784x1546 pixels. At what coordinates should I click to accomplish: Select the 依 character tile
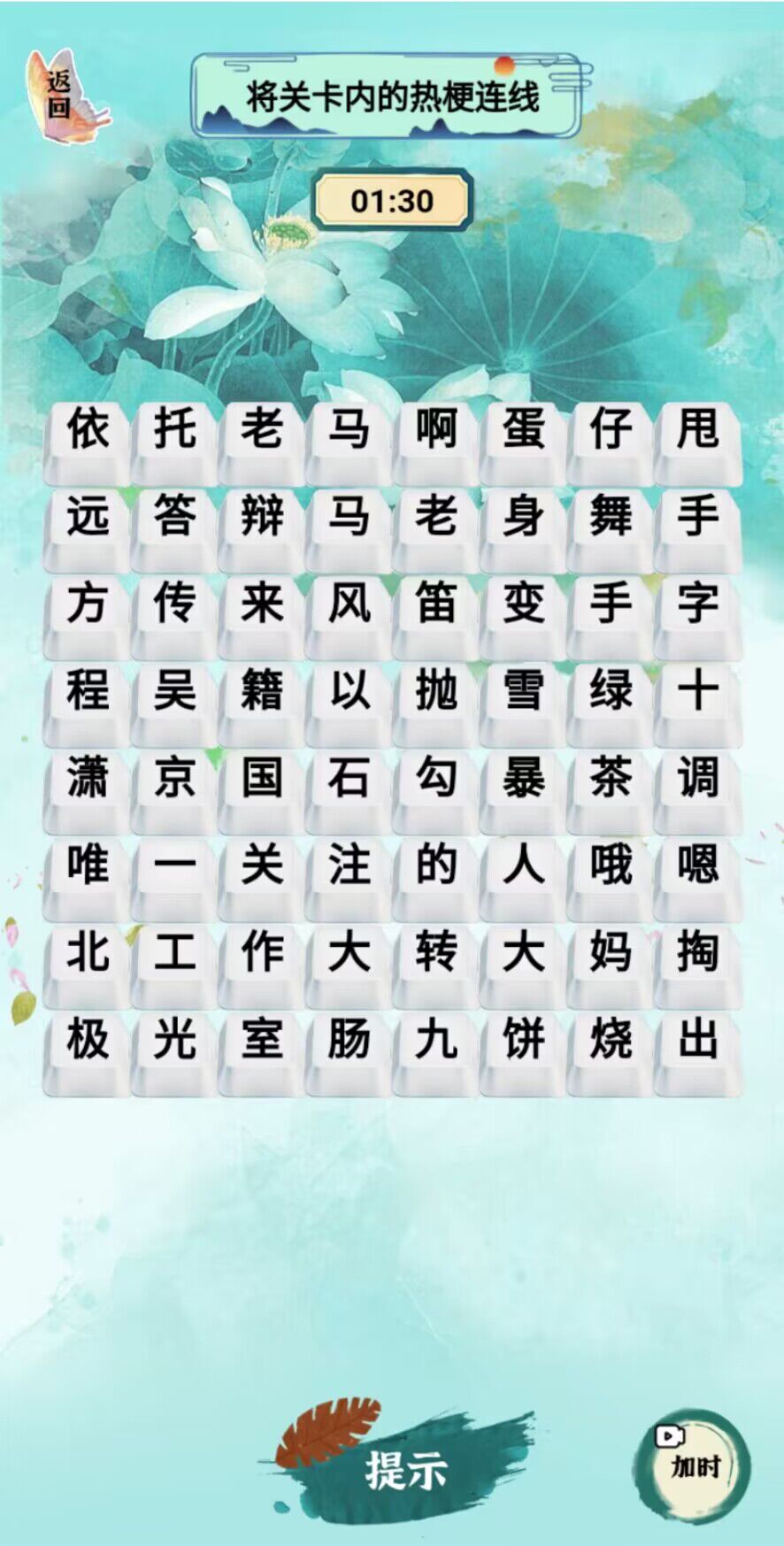click(88, 431)
